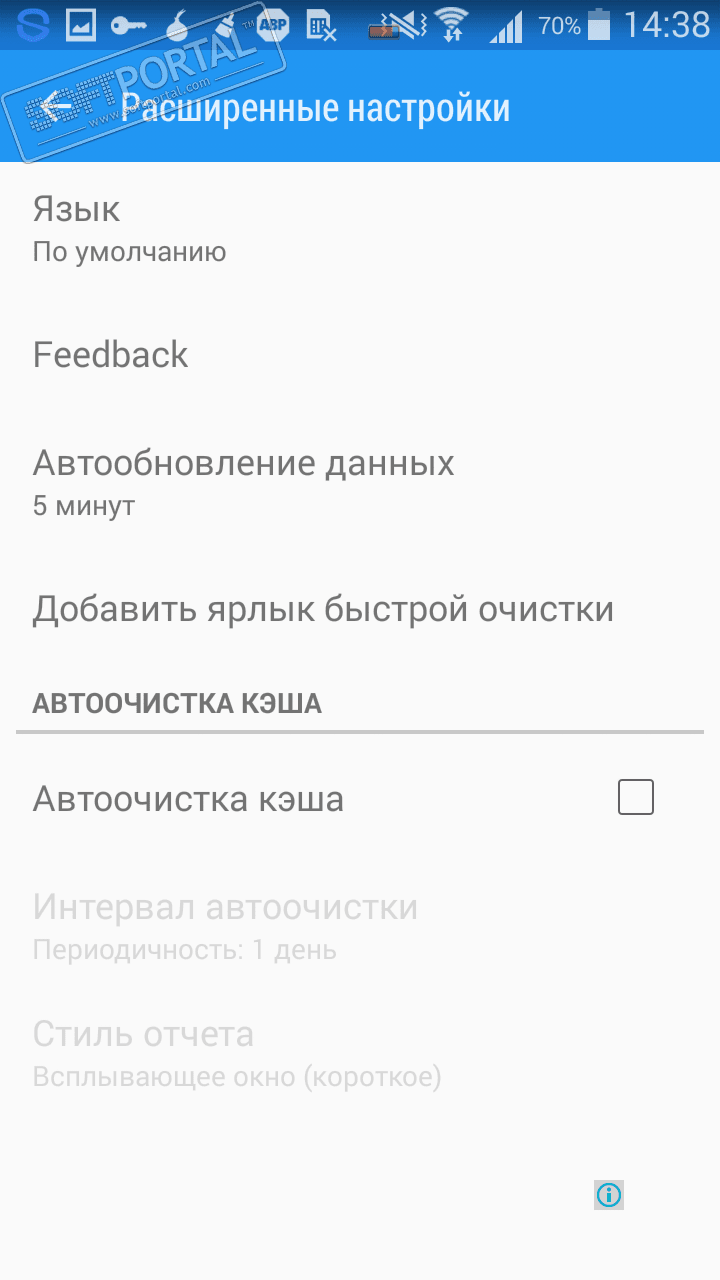The image size is (720, 1280).
Task: Enable the Автоочистка кэша checkbox
Action: (x=635, y=798)
